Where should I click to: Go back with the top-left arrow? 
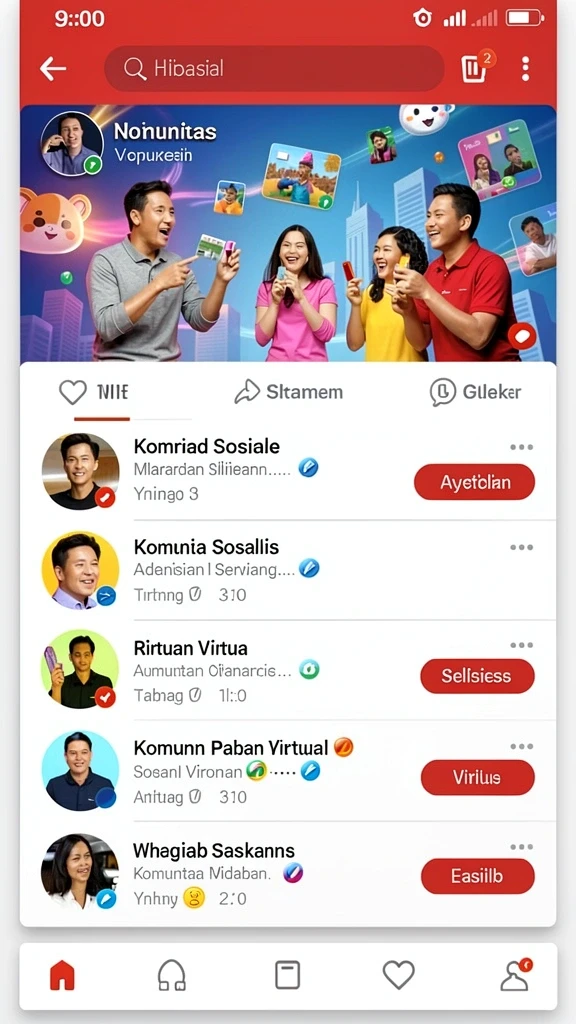pos(53,69)
